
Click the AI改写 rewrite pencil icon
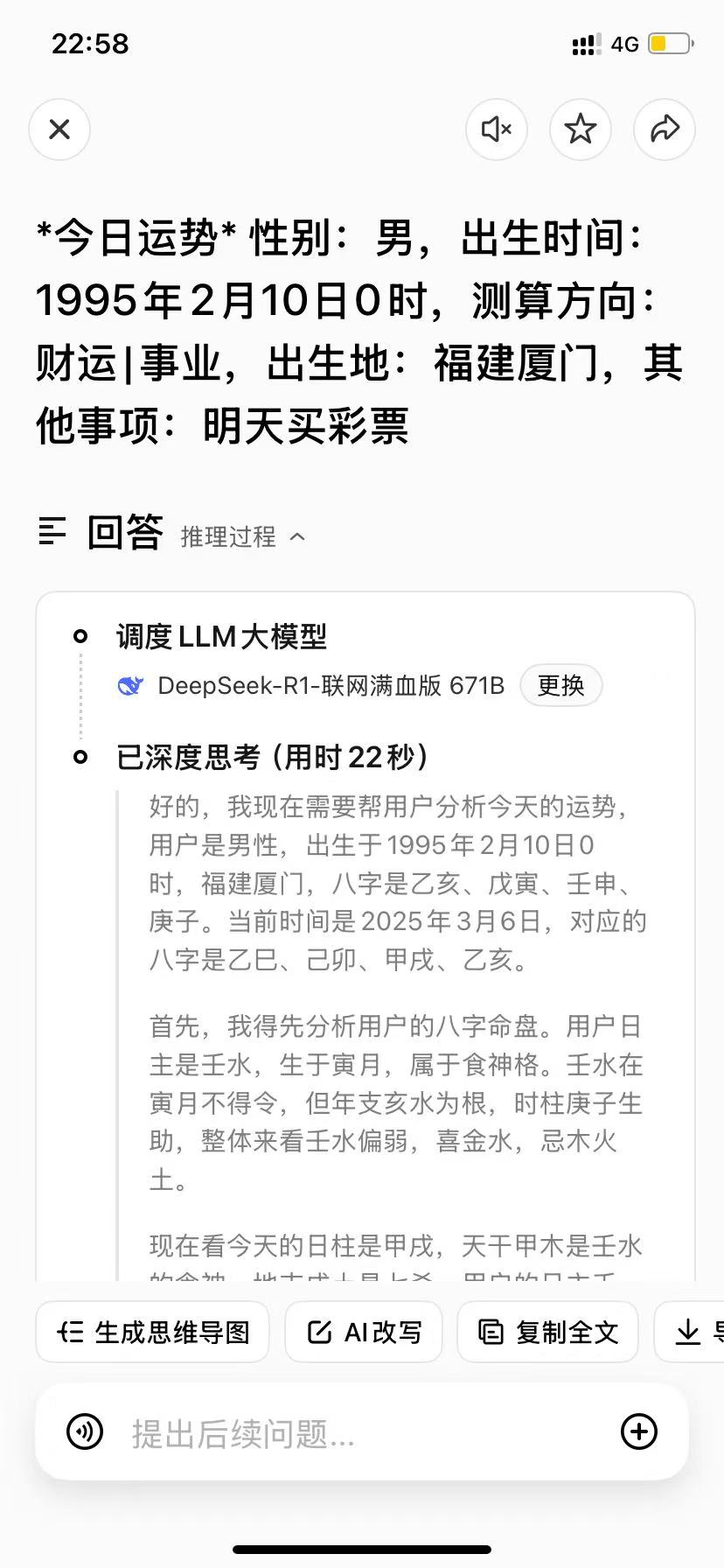coord(321,1332)
